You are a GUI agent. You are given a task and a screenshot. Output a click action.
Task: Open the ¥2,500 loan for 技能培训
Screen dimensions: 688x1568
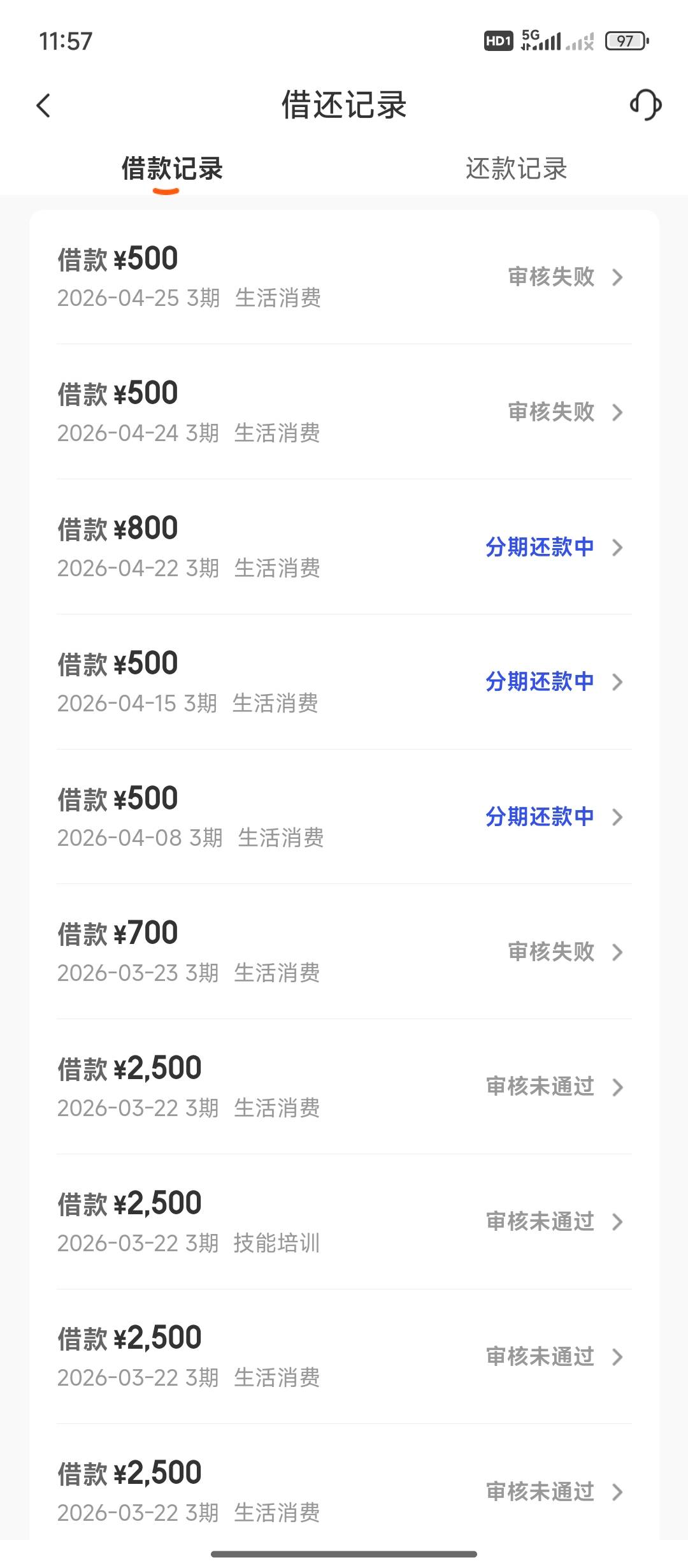(x=344, y=1222)
